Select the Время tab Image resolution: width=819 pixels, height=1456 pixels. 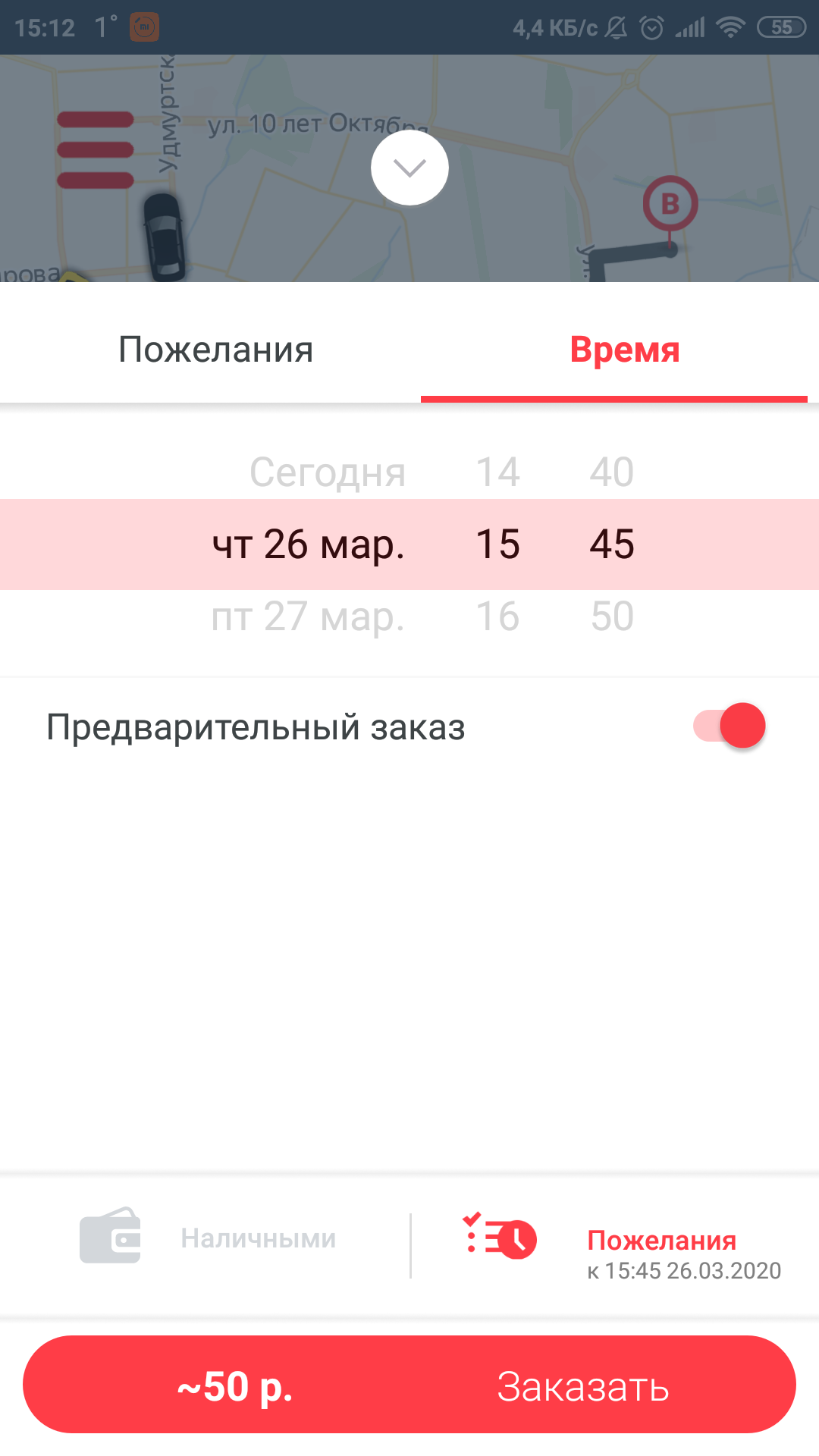point(624,350)
